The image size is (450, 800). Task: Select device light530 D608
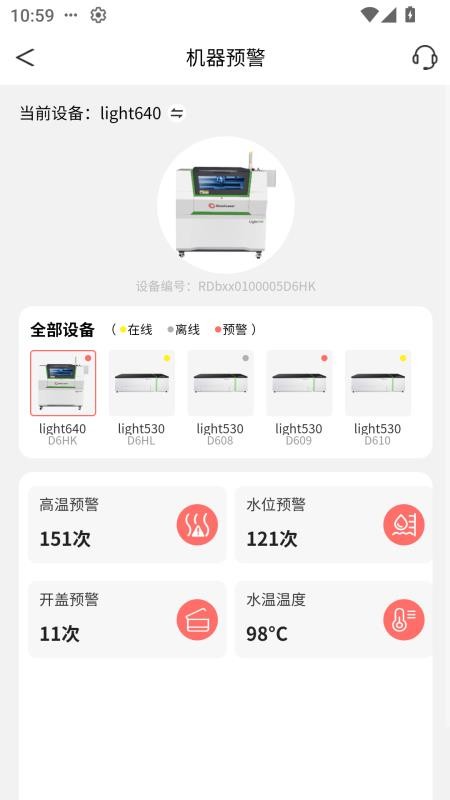click(x=220, y=398)
